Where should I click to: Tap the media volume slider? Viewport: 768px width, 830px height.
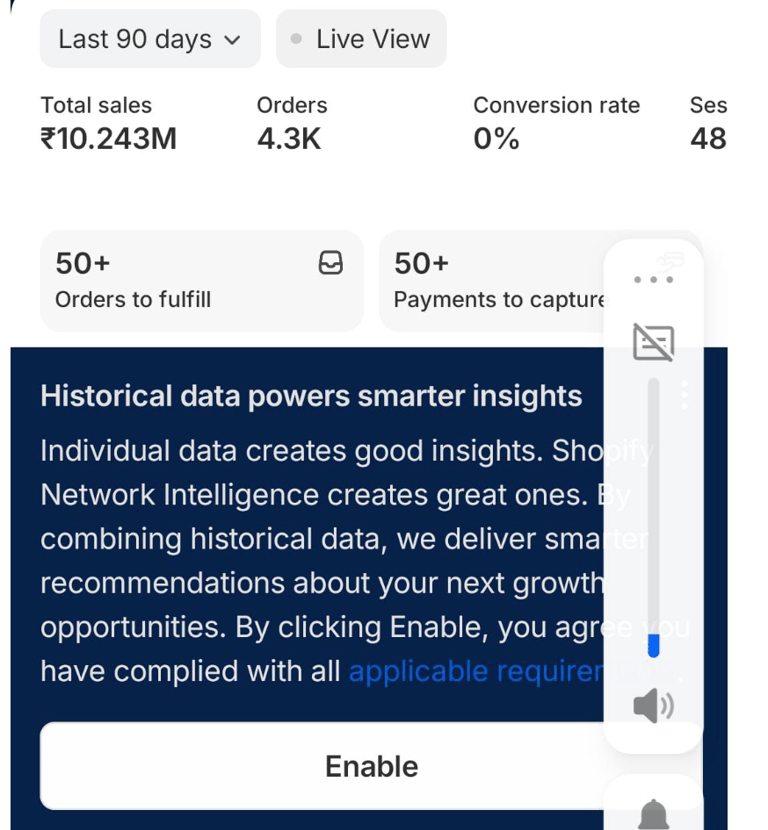point(654,520)
